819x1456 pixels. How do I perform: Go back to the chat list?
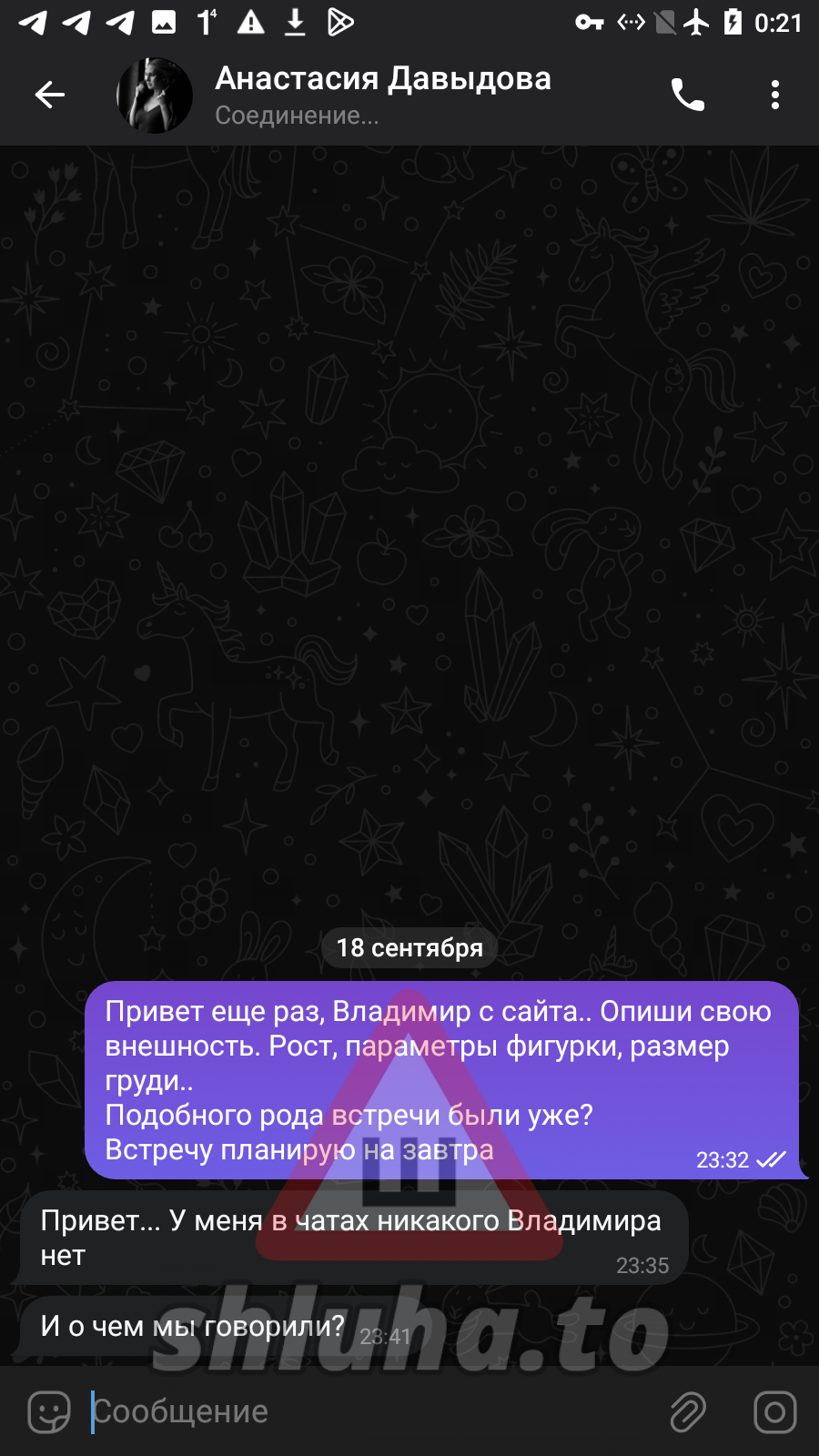coord(49,95)
